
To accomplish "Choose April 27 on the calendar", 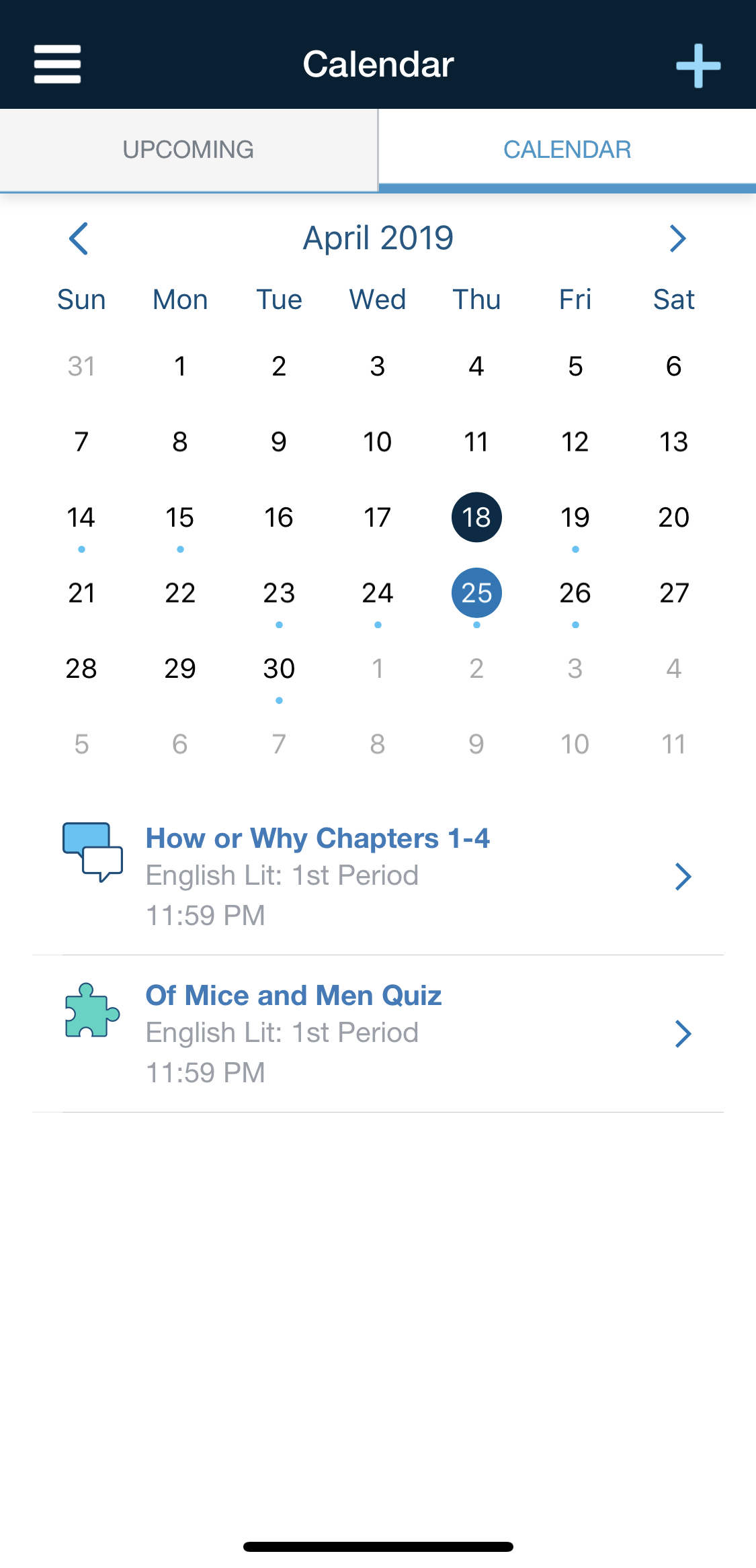I will (674, 593).
